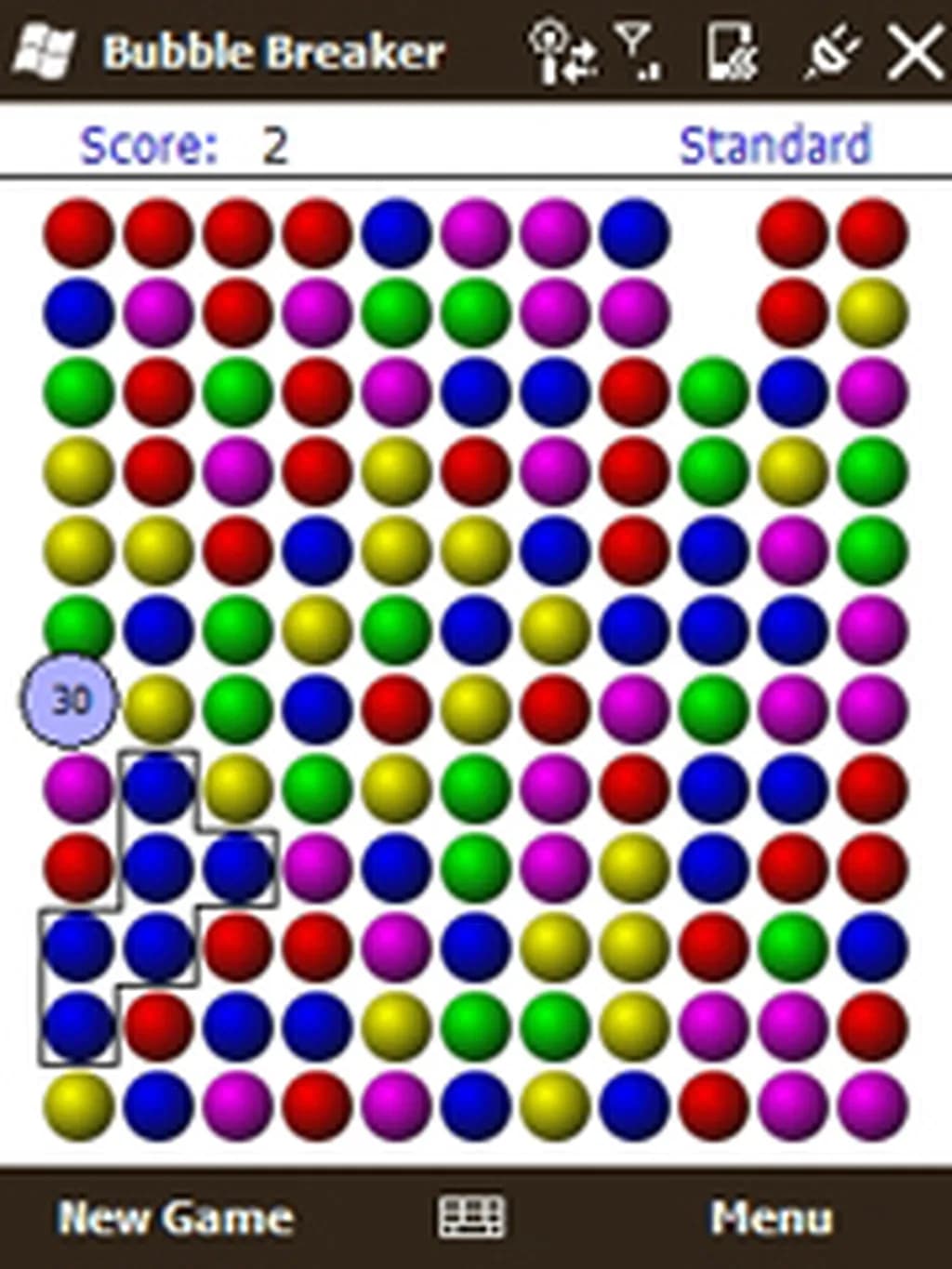Start a New Game
The width and height of the screenshot is (952, 1269).
pos(175,1218)
